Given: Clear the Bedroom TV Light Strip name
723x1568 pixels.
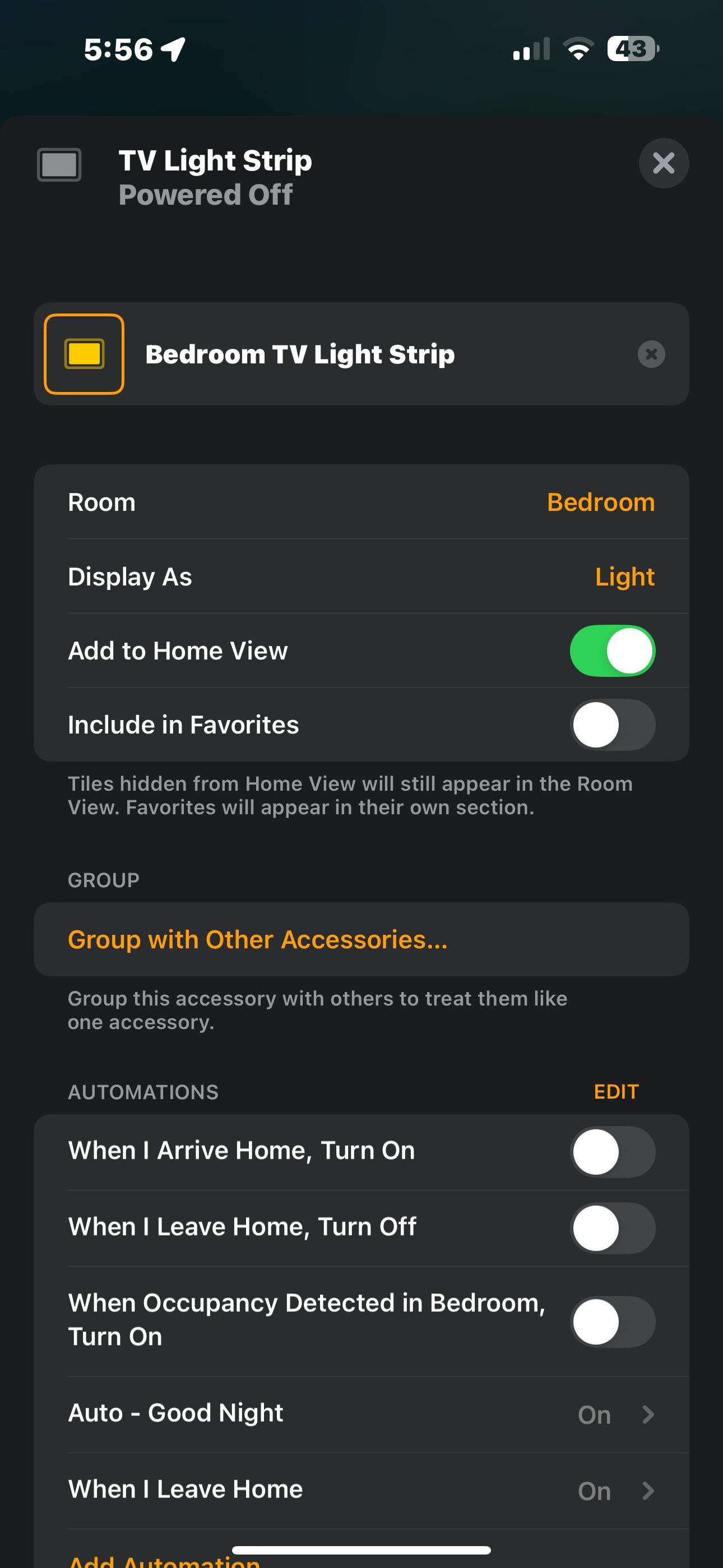Looking at the screenshot, I should pyautogui.click(x=651, y=354).
